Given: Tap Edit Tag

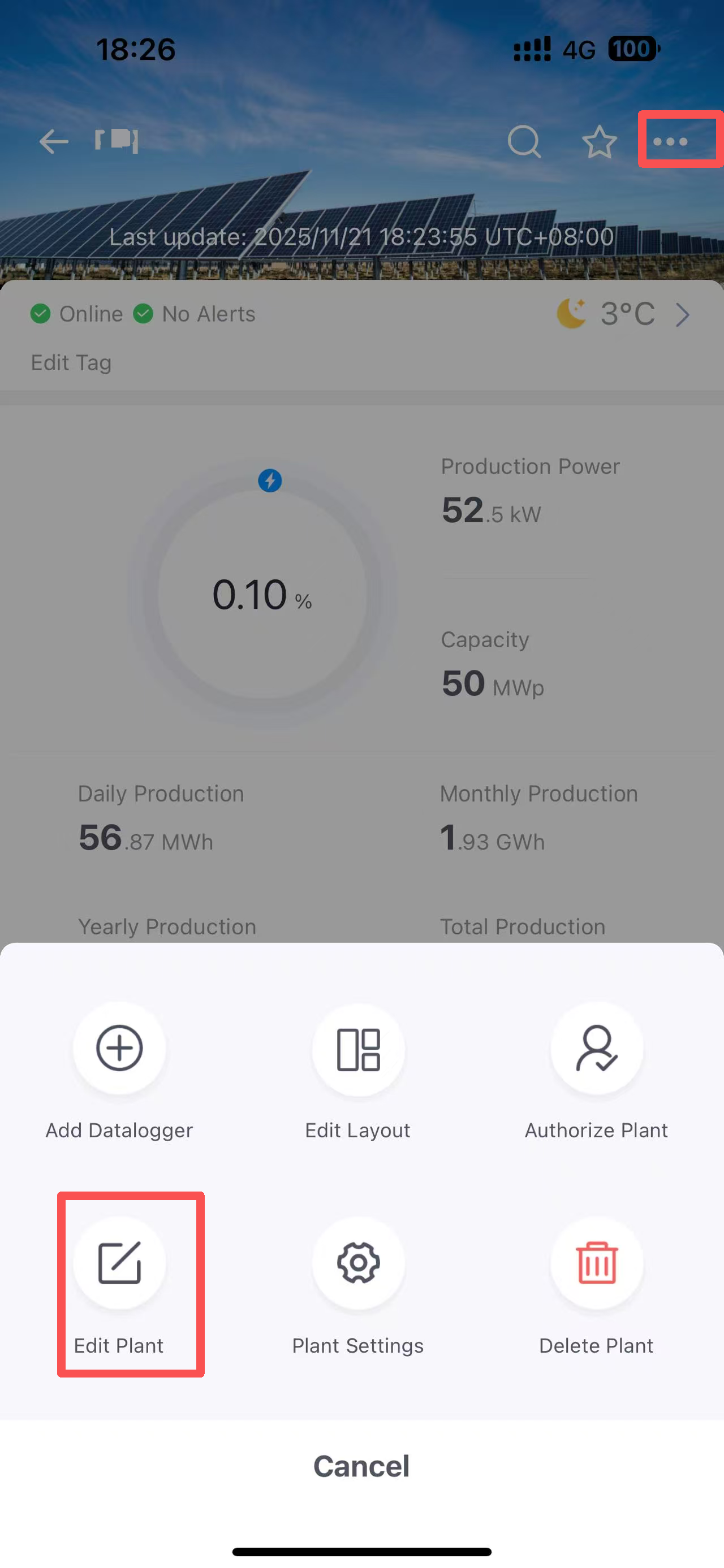Looking at the screenshot, I should pos(71,363).
